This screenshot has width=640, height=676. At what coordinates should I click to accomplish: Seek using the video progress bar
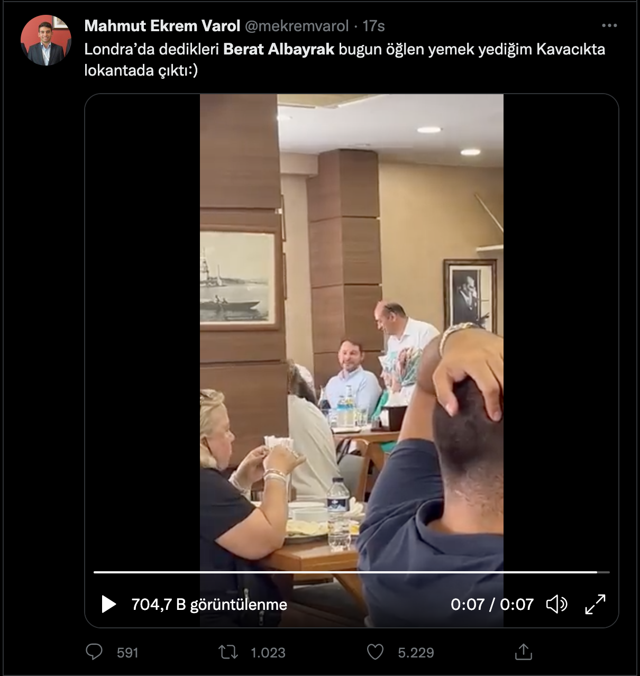click(350, 572)
